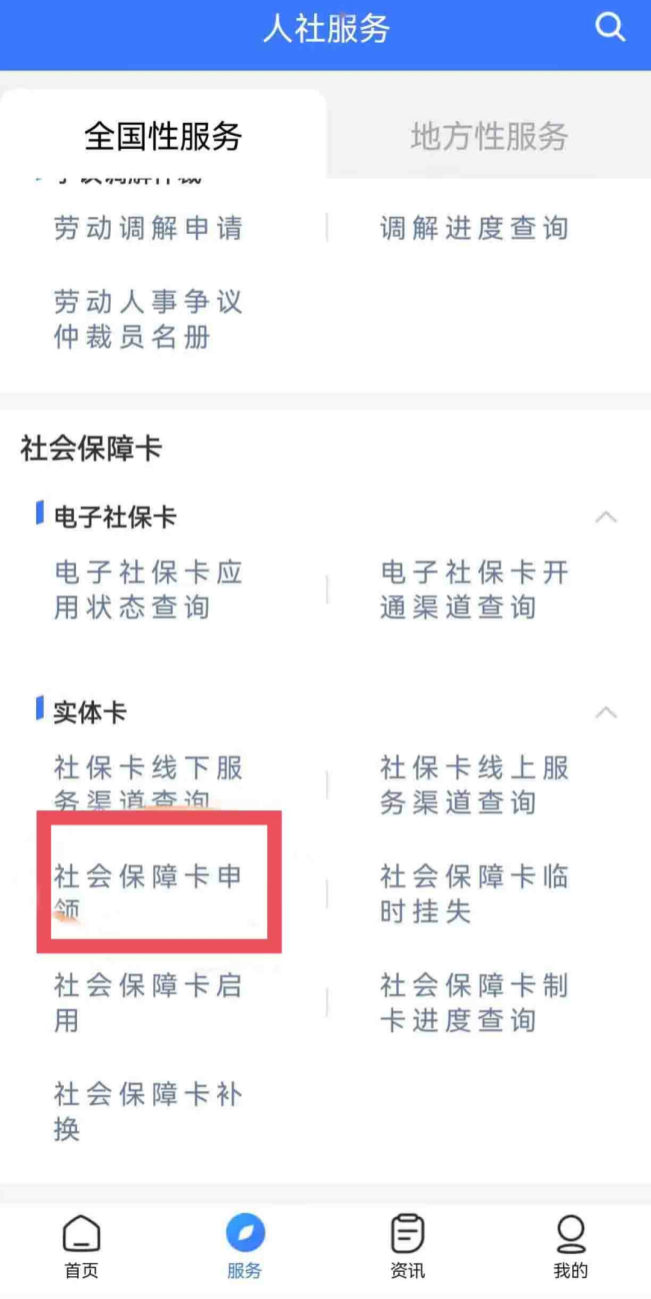Check 社会保障卡制卡进度查询

coord(474,1003)
